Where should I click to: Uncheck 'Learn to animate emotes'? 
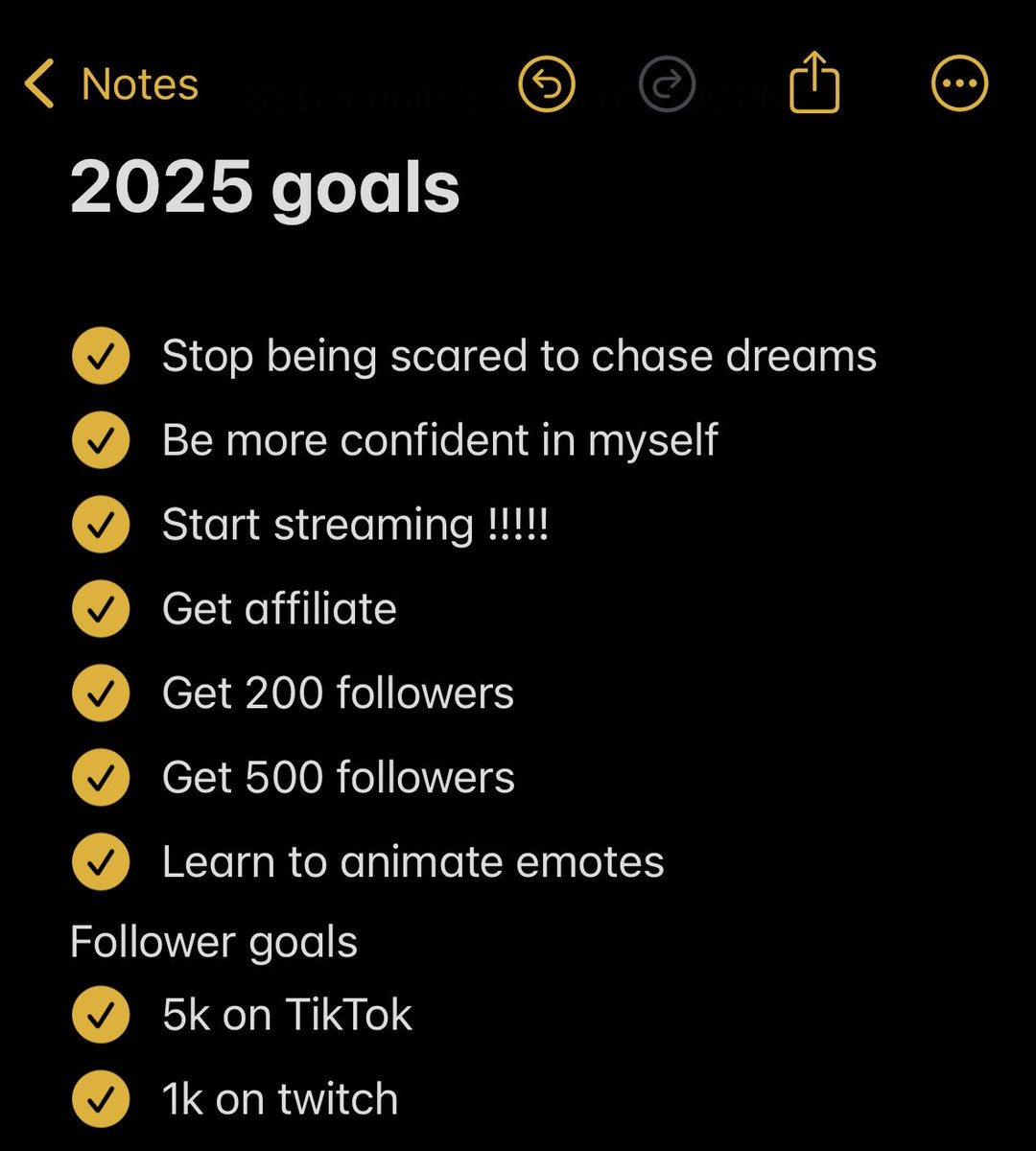tap(101, 862)
